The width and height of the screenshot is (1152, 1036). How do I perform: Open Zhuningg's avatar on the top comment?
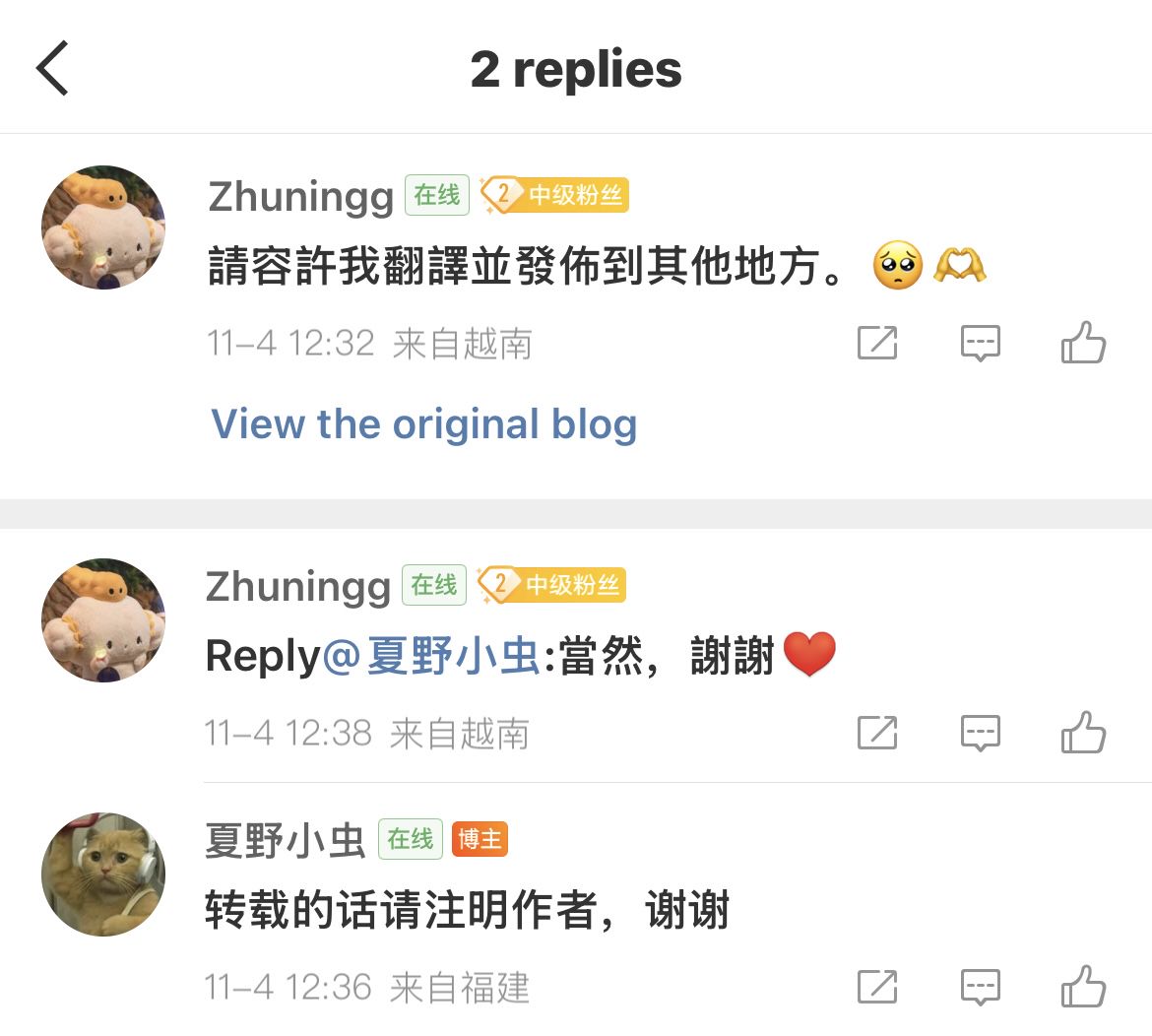click(x=103, y=227)
